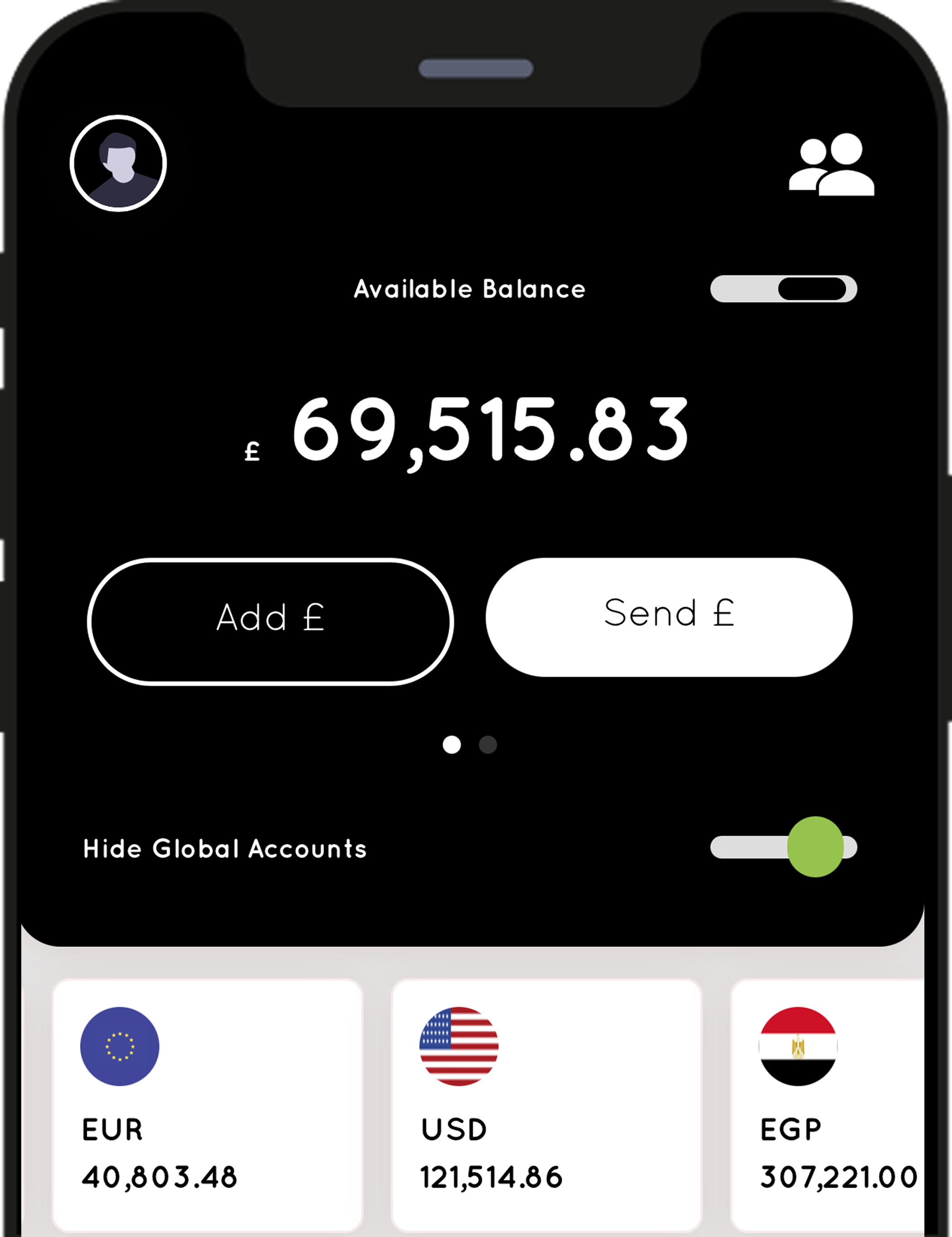
Task: Open the contacts people icon
Action: [x=831, y=165]
